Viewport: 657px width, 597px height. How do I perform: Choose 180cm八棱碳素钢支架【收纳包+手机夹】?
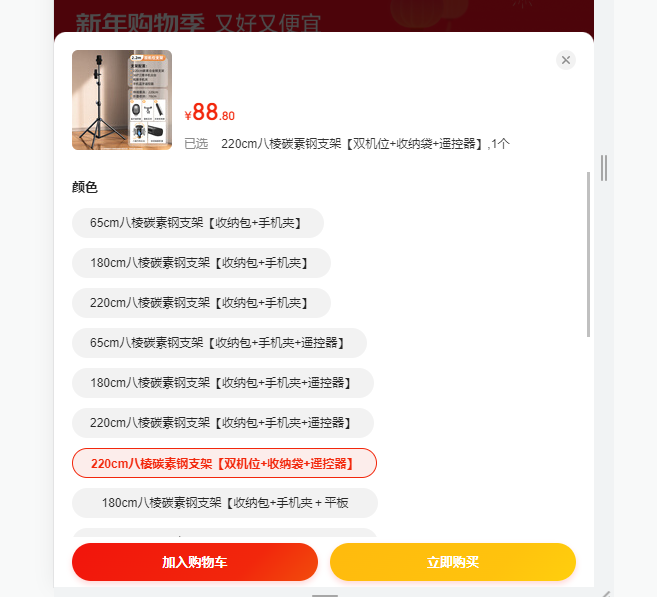(x=201, y=263)
